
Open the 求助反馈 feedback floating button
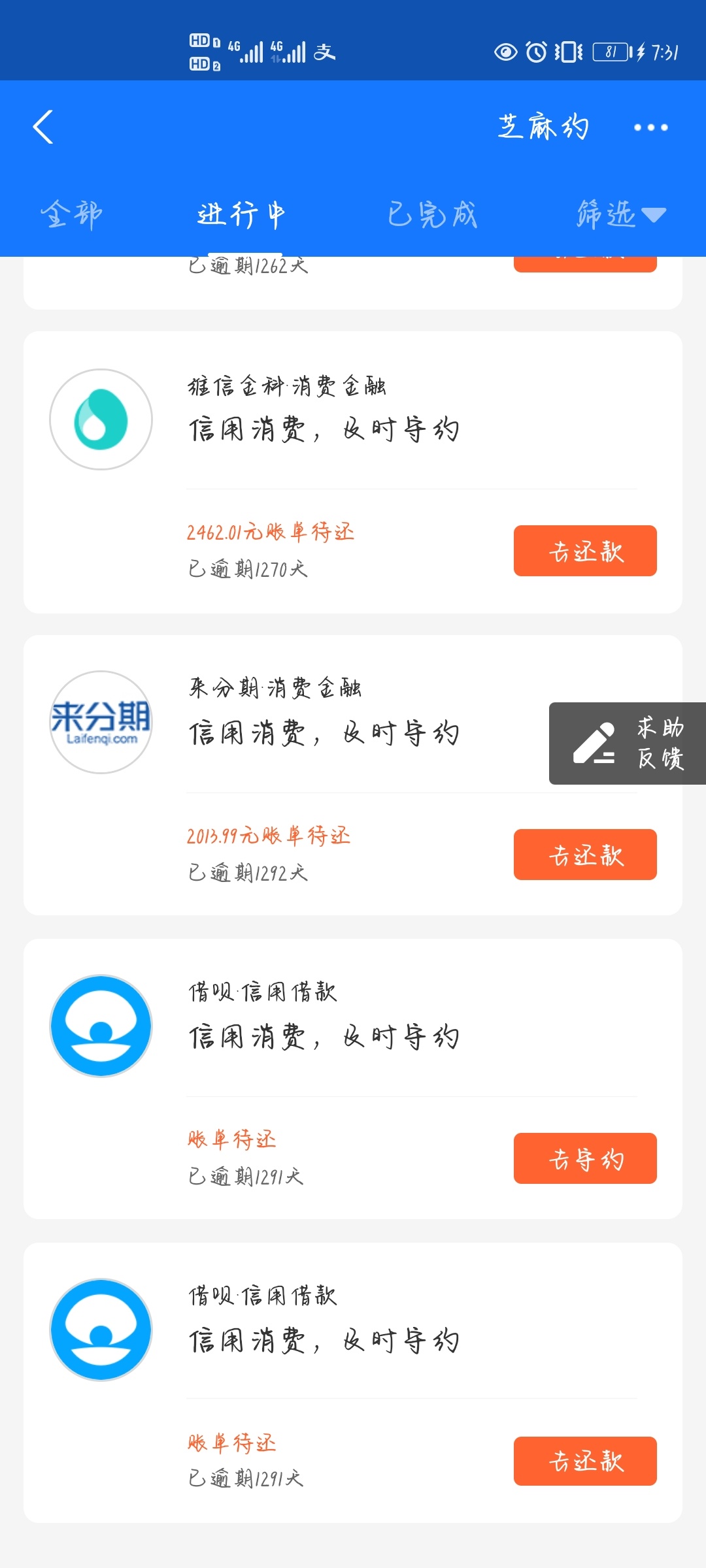pyautogui.click(x=628, y=743)
